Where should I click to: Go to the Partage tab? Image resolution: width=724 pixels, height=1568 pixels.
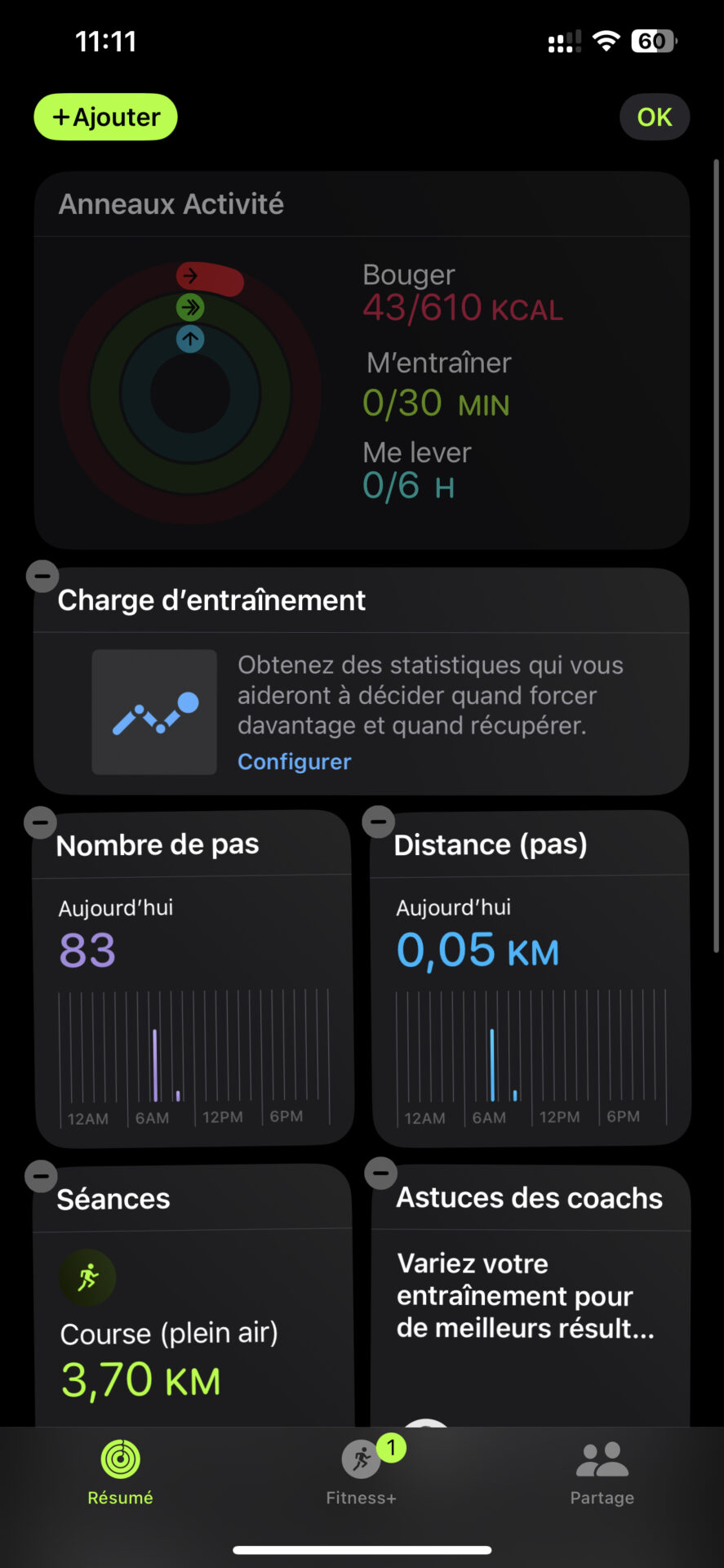[x=602, y=1472]
